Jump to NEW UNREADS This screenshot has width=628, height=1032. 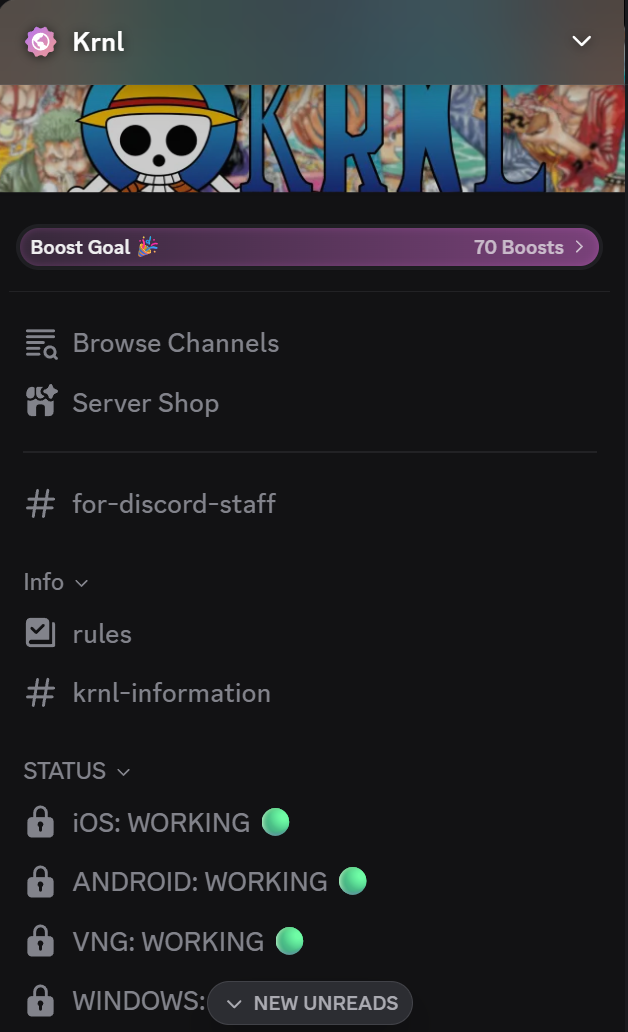pyautogui.click(x=310, y=1003)
